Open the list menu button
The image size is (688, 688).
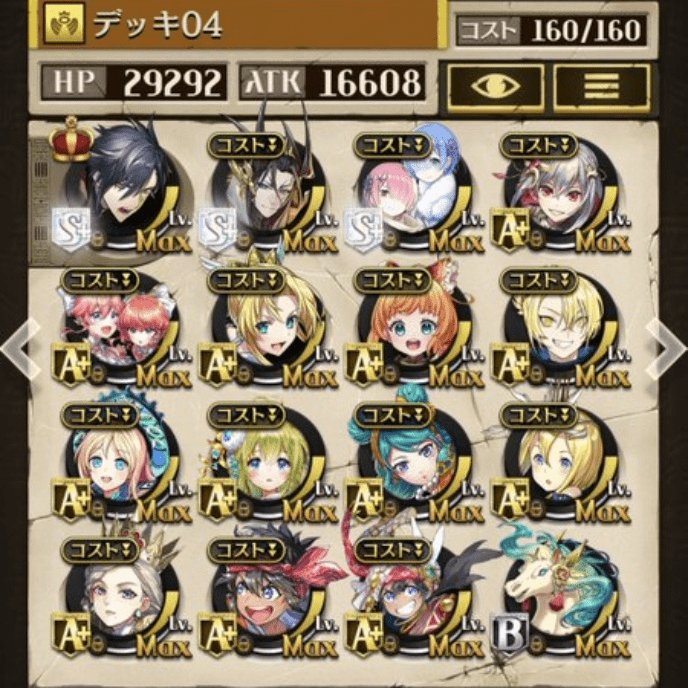602,86
